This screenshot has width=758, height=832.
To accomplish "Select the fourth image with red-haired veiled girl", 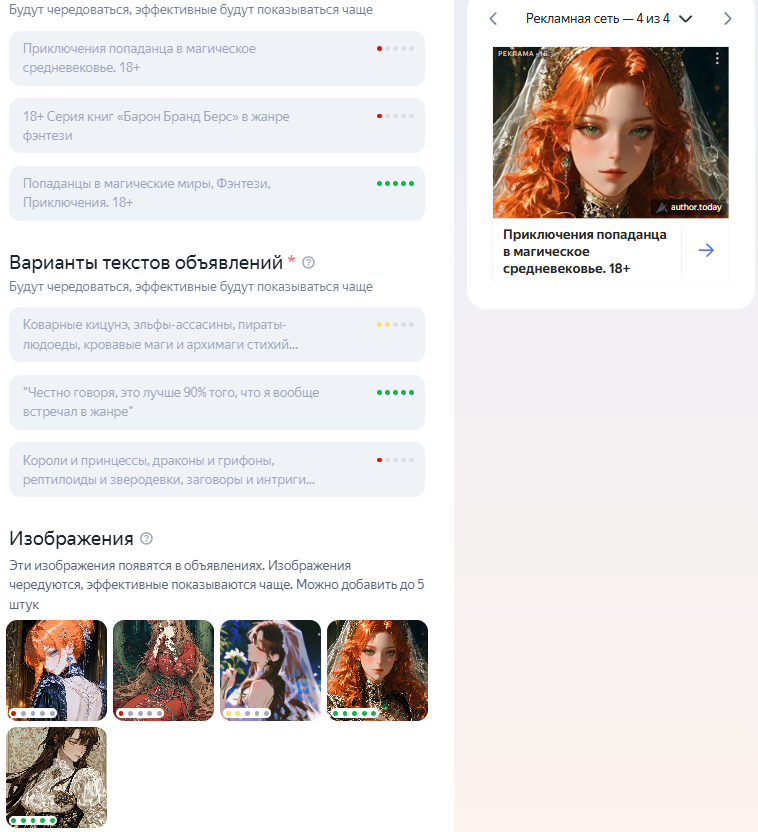I will click(377, 668).
